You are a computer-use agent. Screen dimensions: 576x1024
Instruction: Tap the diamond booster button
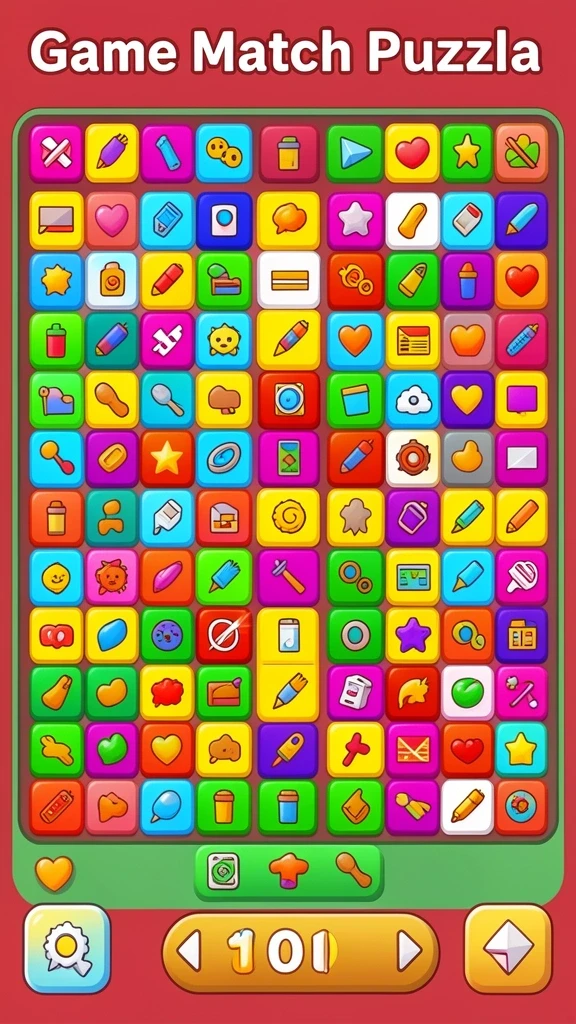[508, 948]
